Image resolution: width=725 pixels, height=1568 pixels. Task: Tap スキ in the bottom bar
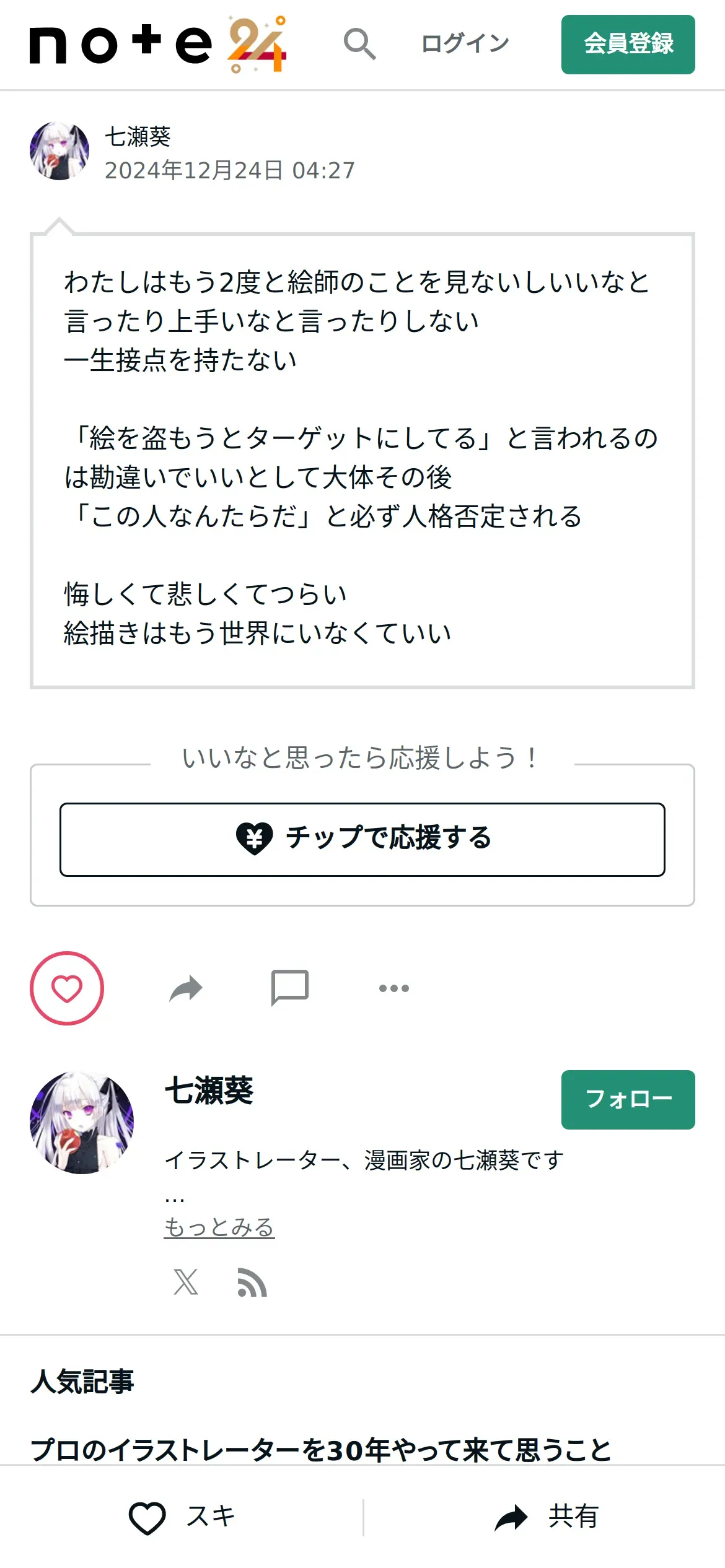[x=182, y=1517]
